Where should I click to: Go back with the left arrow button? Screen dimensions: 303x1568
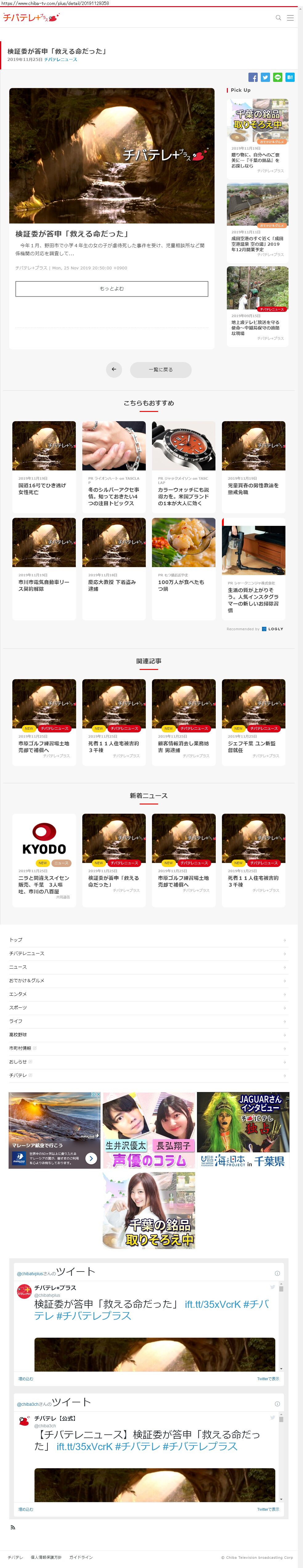[114, 369]
